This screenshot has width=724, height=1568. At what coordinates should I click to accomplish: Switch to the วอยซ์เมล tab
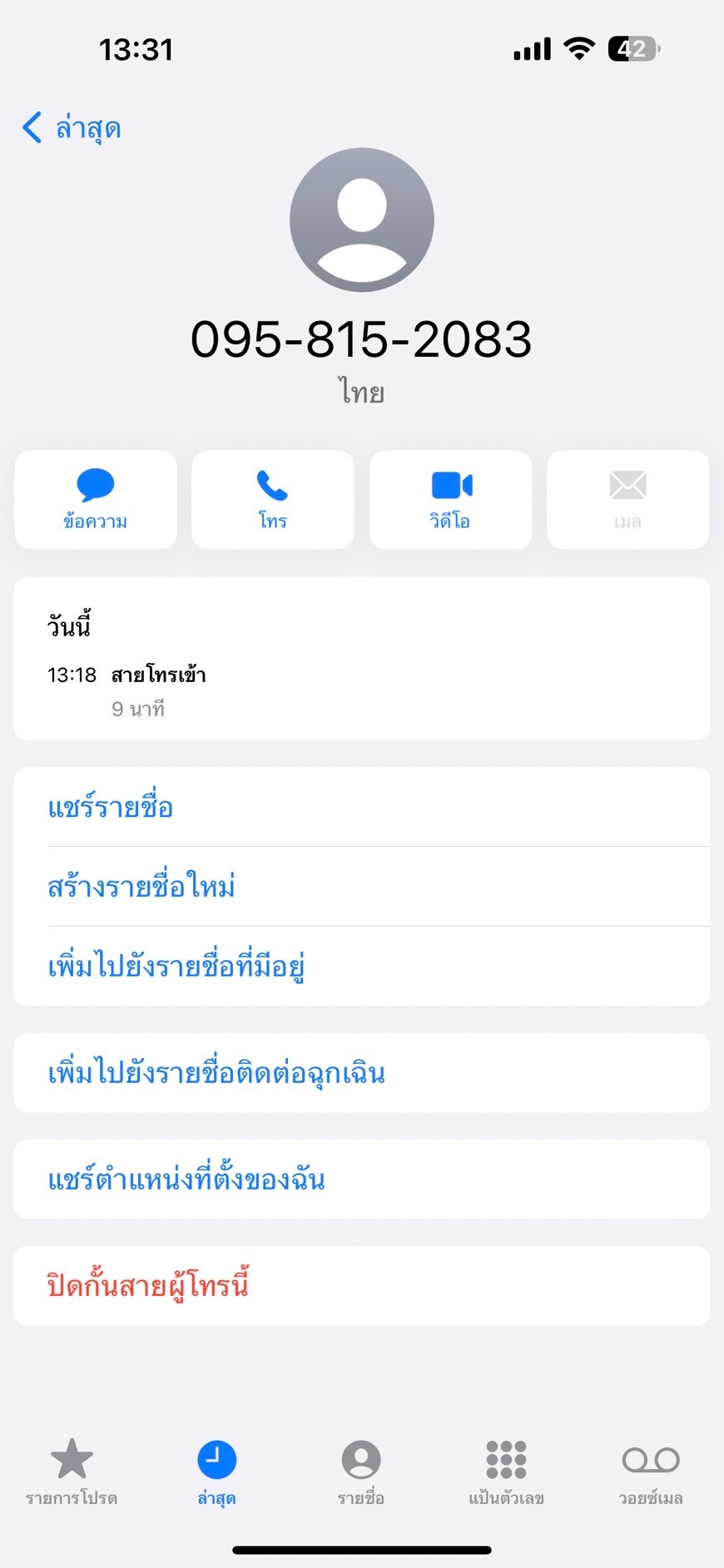pyautogui.click(x=651, y=1472)
